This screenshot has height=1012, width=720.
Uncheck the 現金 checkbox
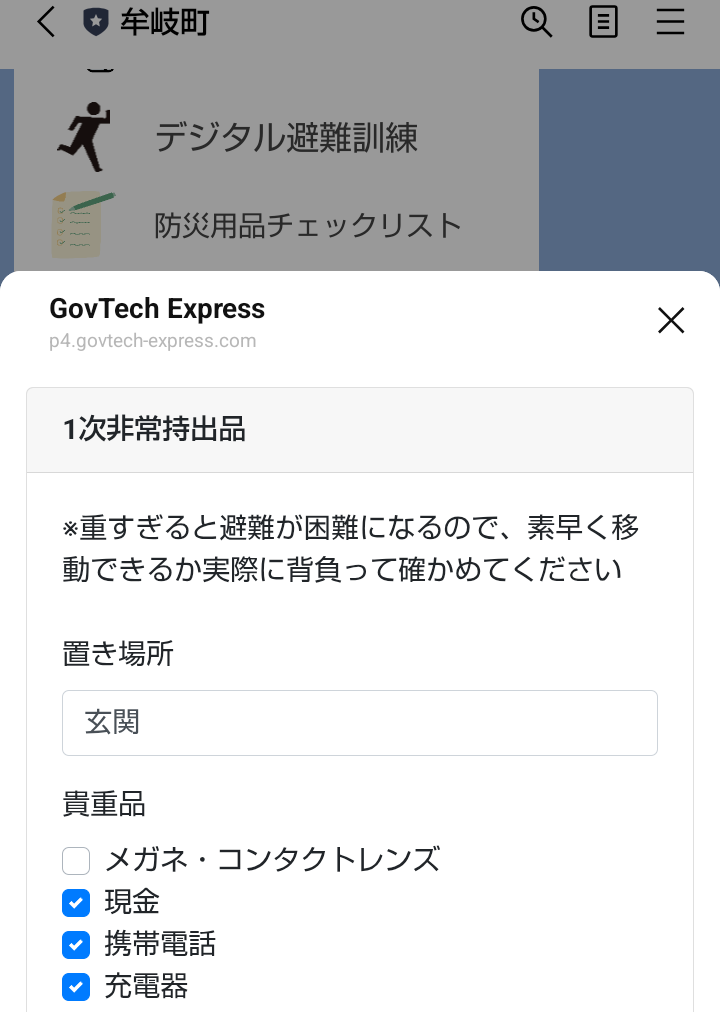click(75, 903)
